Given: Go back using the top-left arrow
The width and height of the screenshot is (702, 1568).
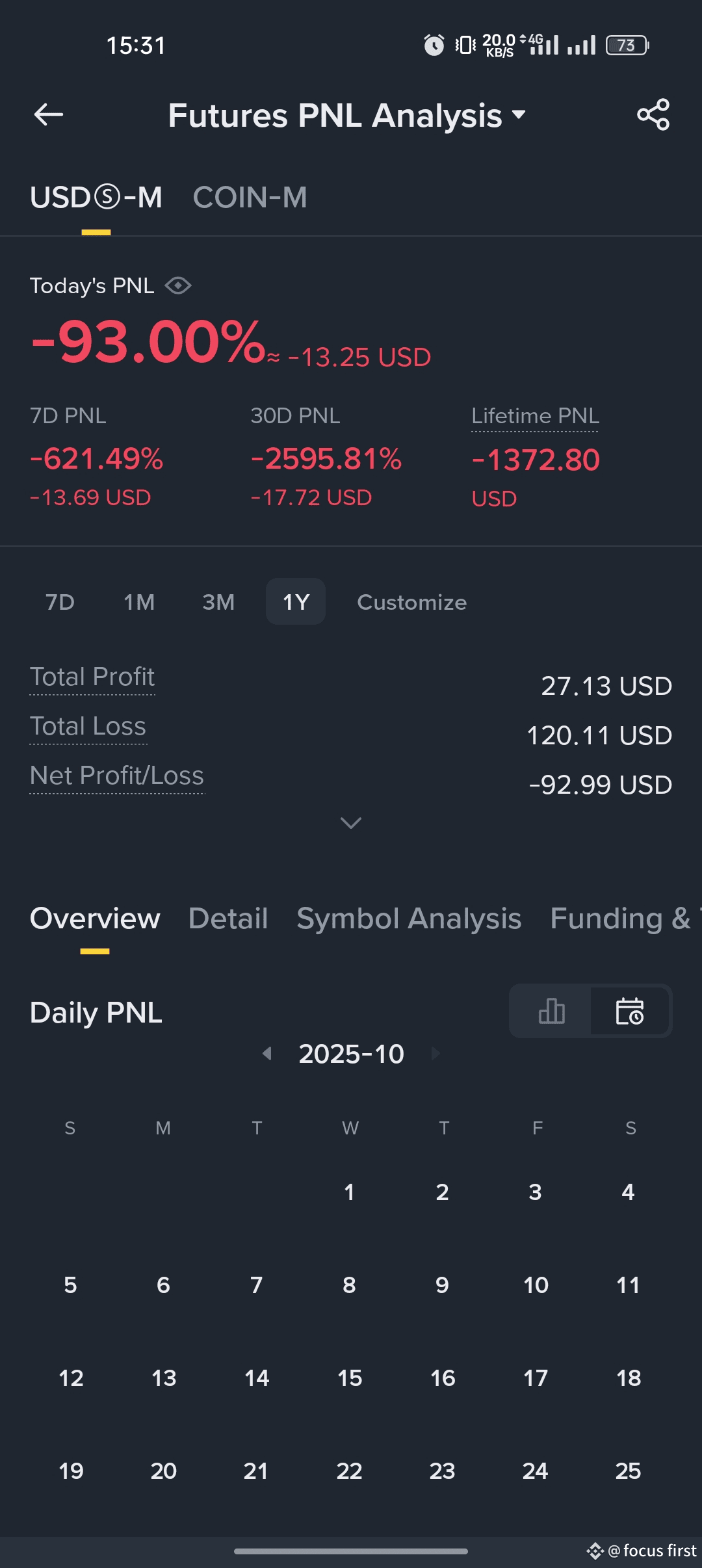Looking at the screenshot, I should pos(49,115).
